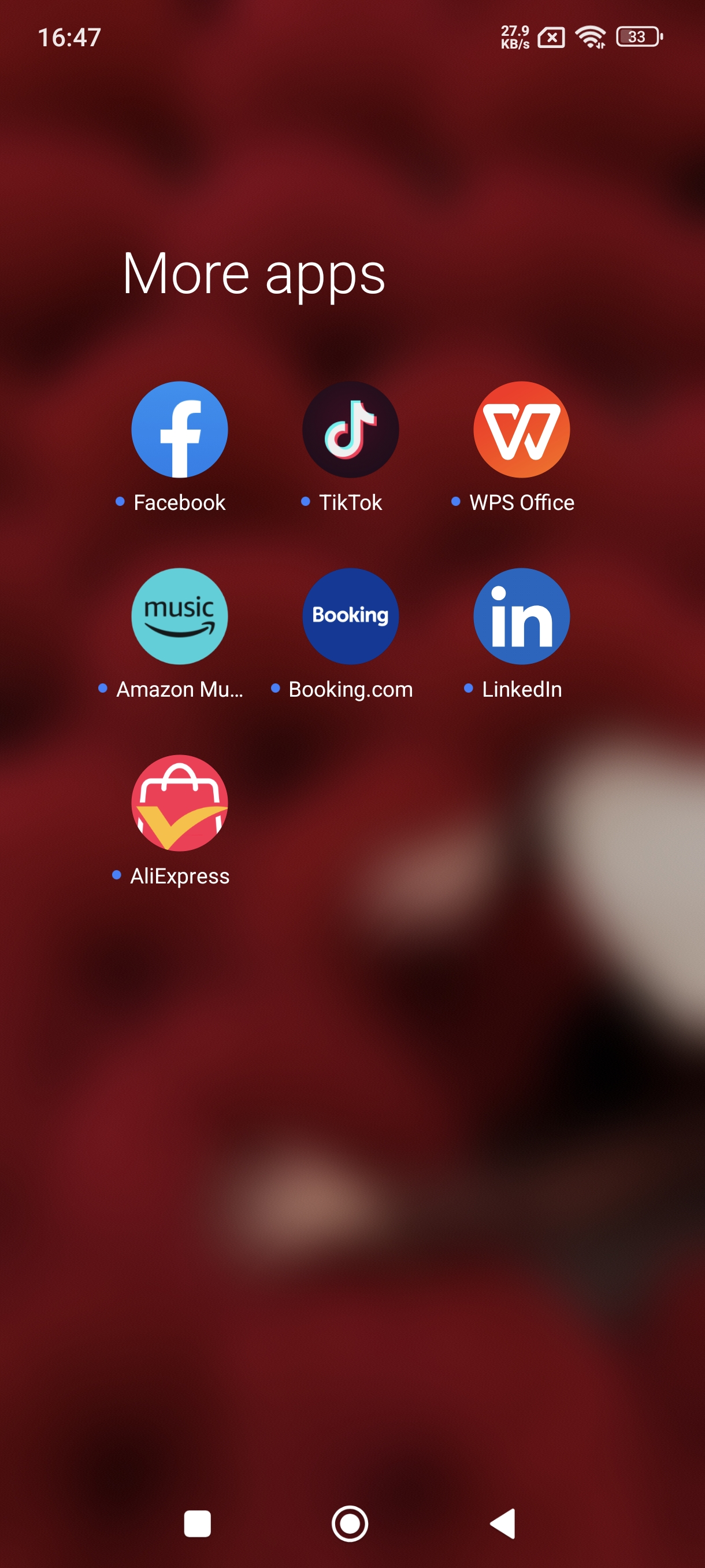705x1568 pixels.
Task: Open Booking.com app
Action: pos(350,616)
